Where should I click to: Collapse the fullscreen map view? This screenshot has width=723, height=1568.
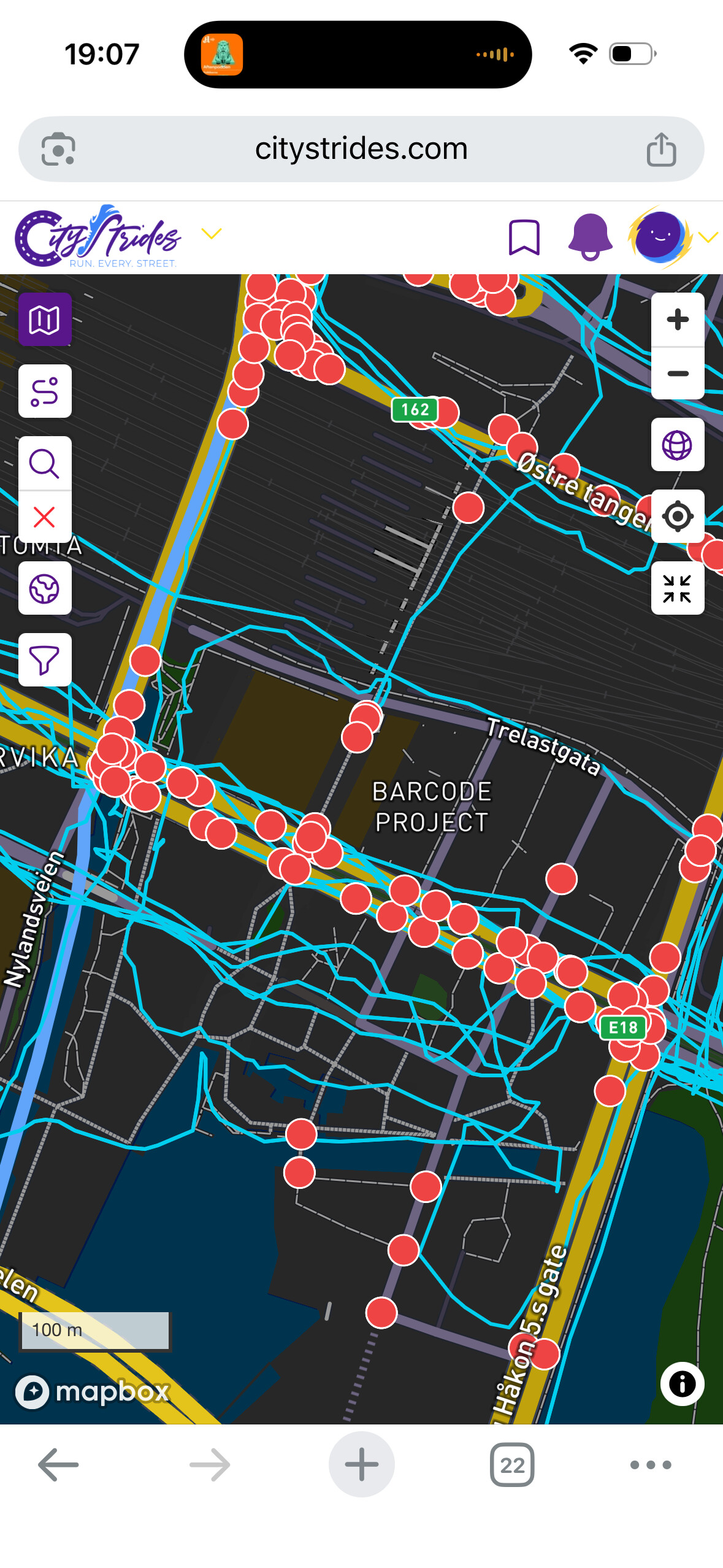(677, 588)
